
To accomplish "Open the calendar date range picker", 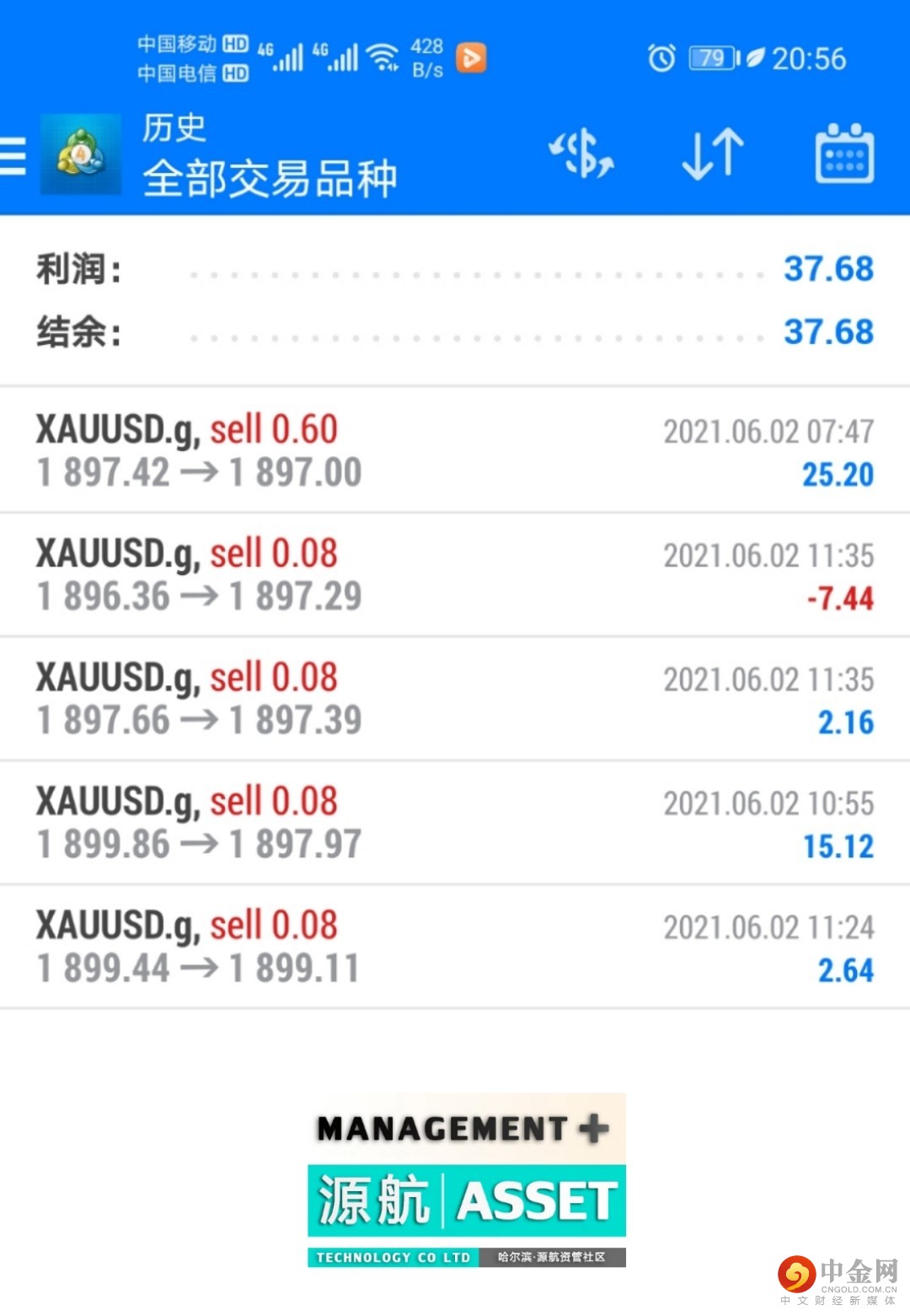I will 844,154.
